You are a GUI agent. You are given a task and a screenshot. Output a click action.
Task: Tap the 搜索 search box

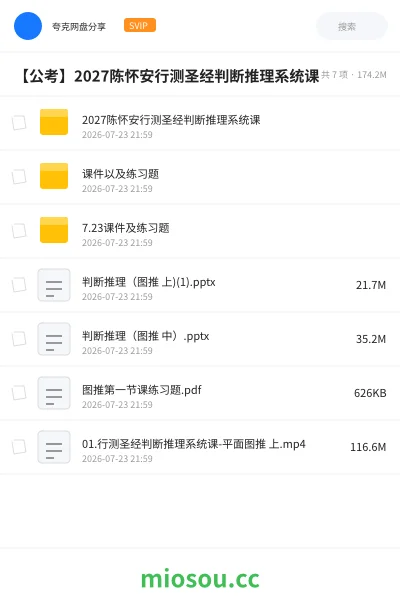point(352,26)
